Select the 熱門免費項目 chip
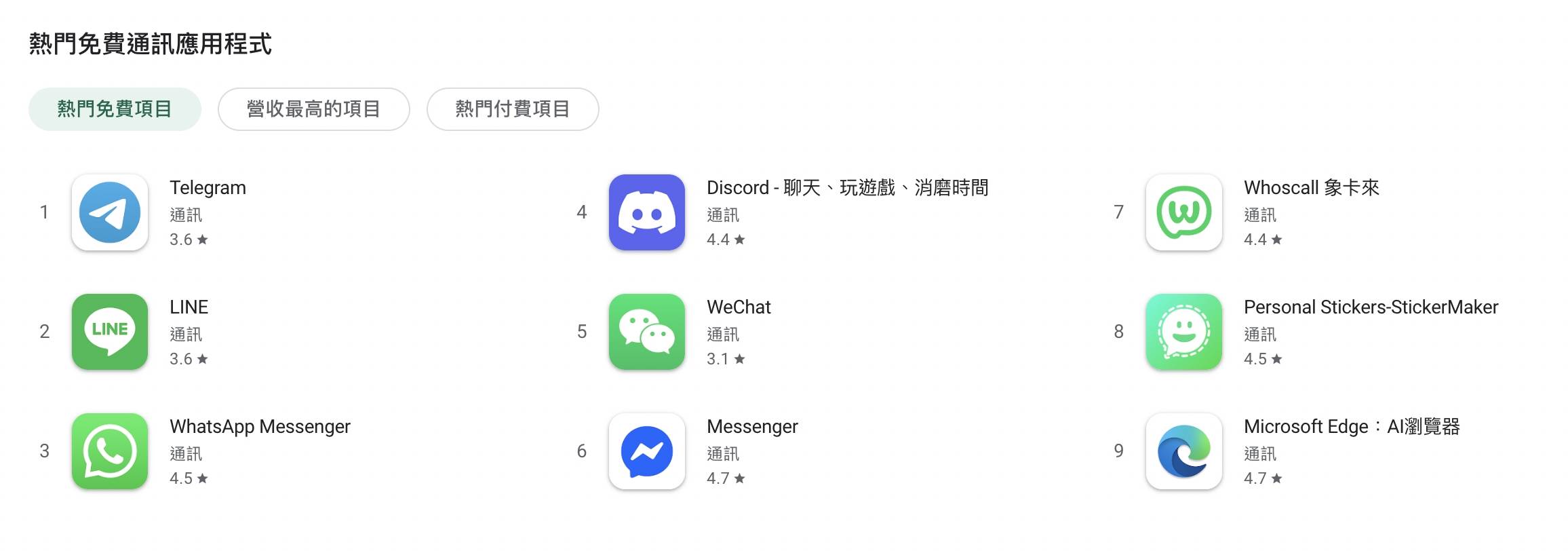Viewport: 1568px width, 551px height. click(115, 109)
